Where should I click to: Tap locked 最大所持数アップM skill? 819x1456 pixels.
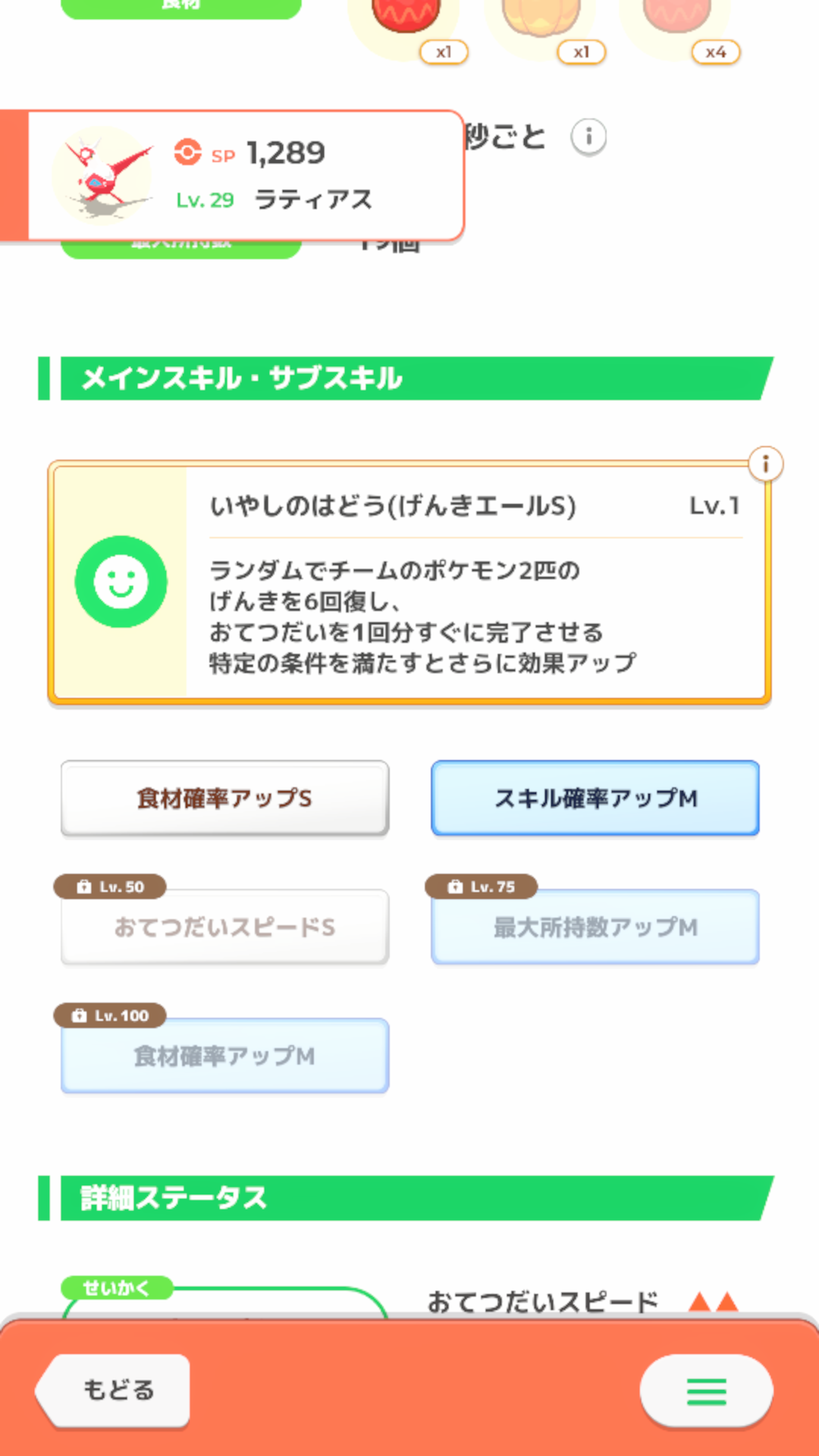595,927
